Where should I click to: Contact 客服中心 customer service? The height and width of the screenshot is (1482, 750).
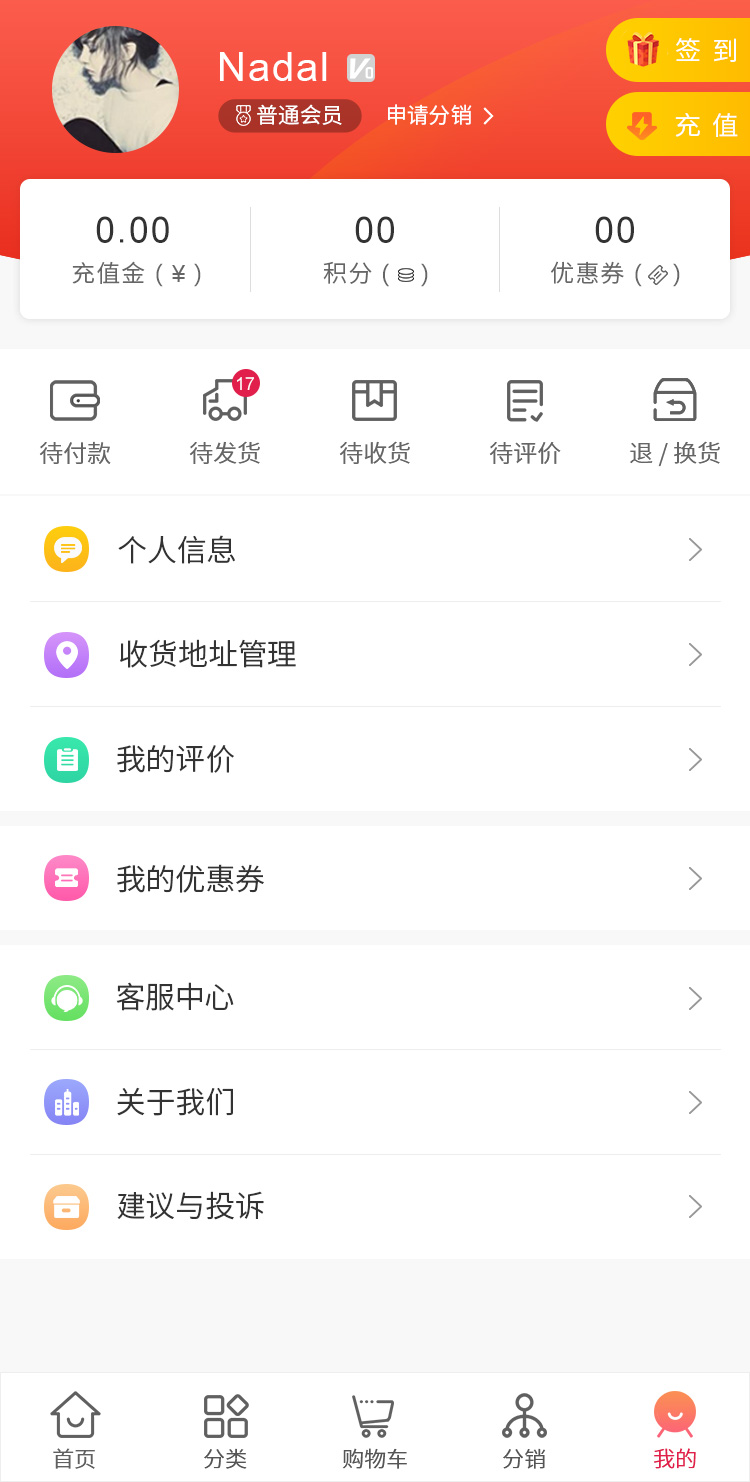[375, 997]
